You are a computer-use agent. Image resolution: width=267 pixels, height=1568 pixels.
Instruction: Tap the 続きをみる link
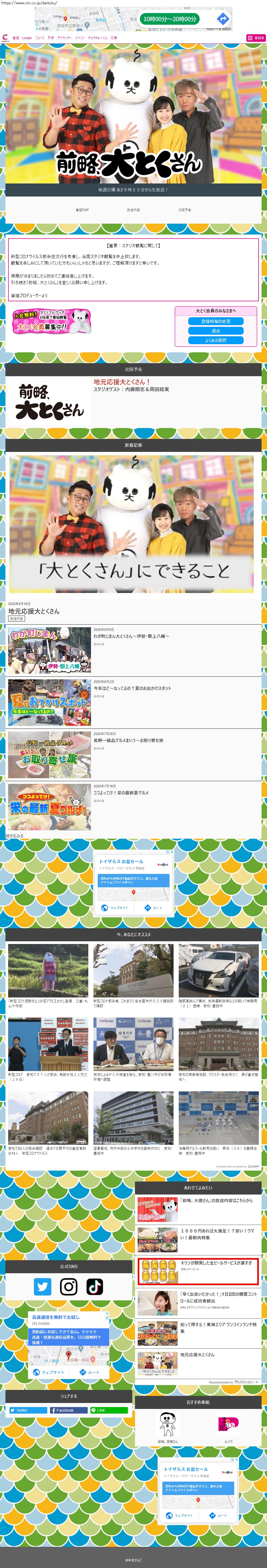pyautogui.click(x=15, y=836)
